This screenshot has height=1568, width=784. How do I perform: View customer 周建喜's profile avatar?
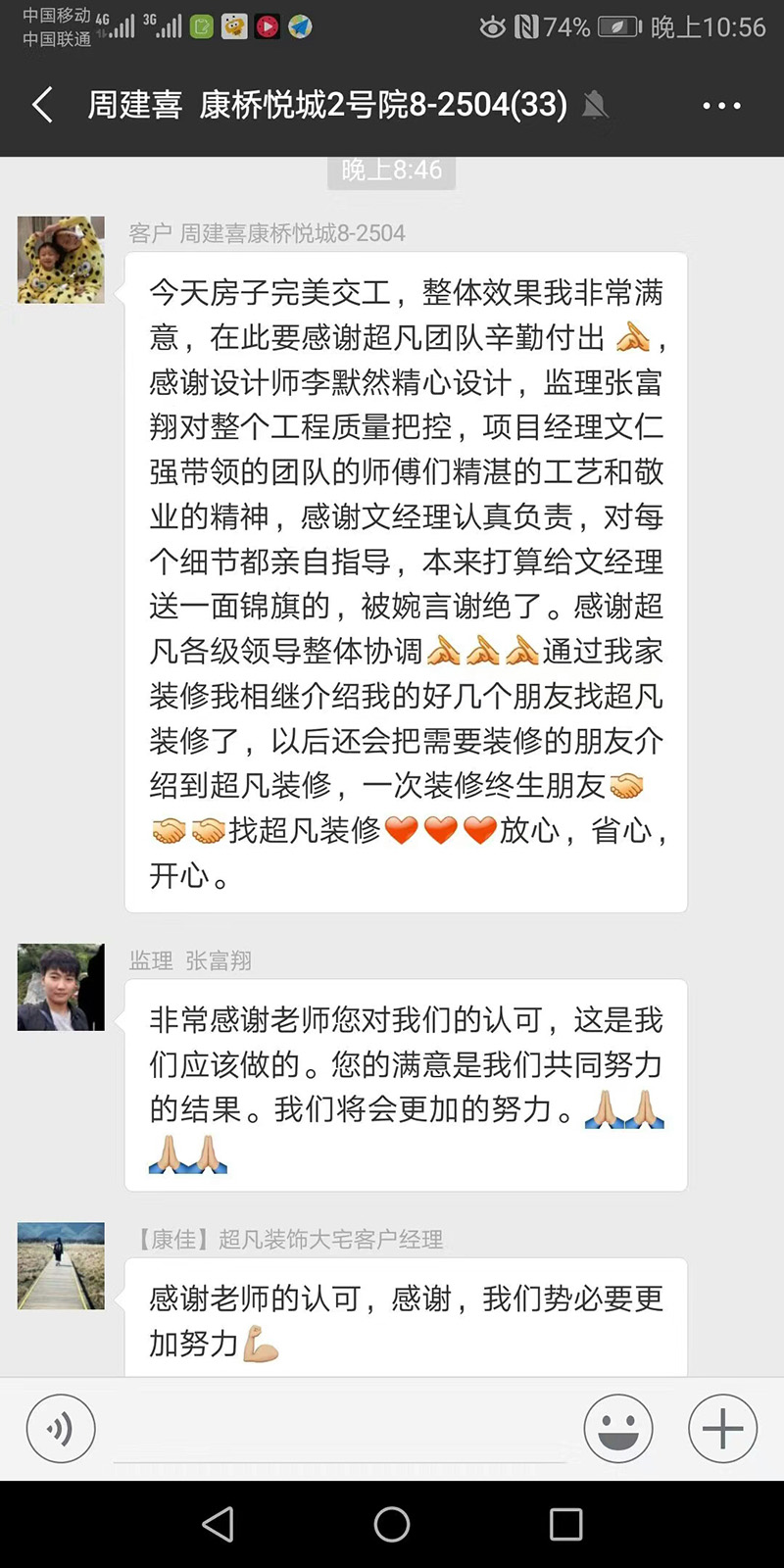(61, 260)
